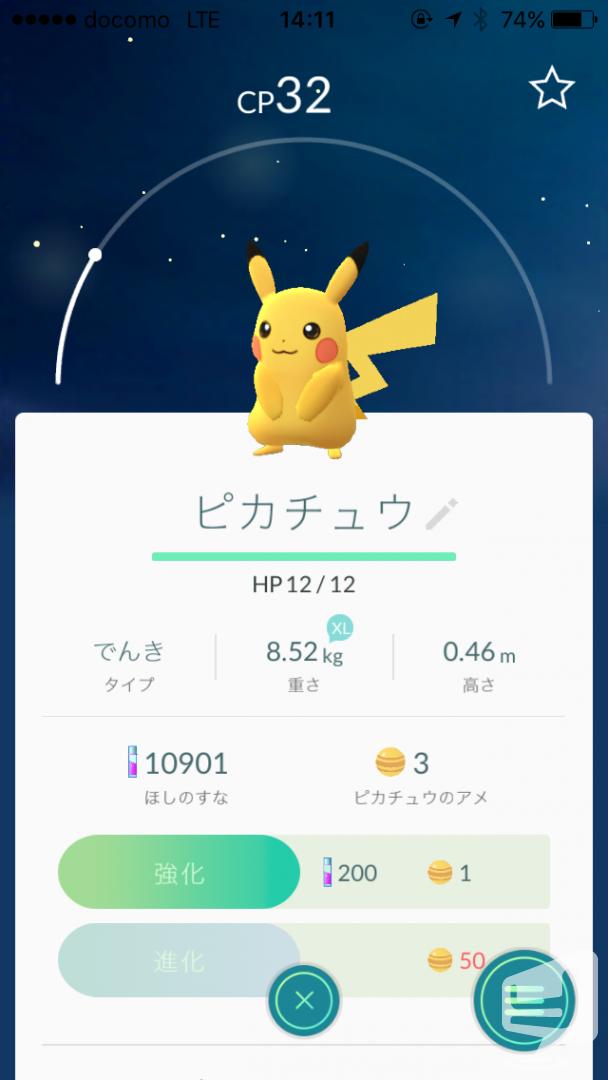Close the Pokémon detail screen
This screenshot has height=1080, width=608.
(304, 1000)
